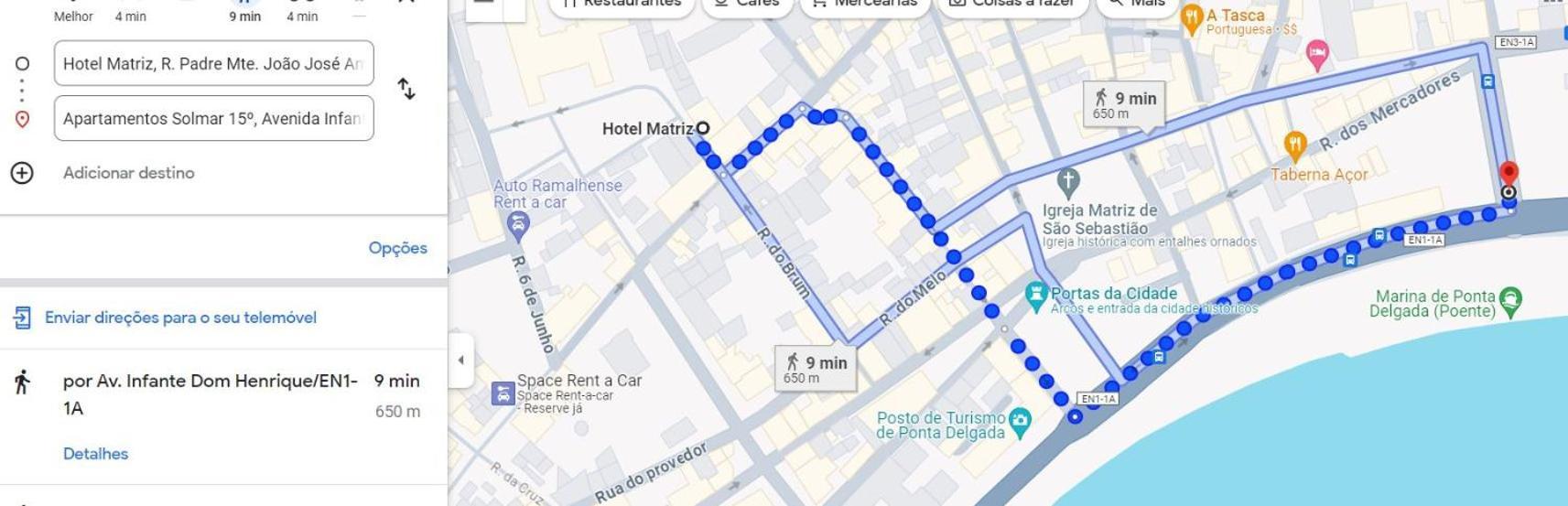This screenshot has width=1568, height=506.
Task: Open Taberna Açor restaurant marker
Action: tap(1294, 145)
